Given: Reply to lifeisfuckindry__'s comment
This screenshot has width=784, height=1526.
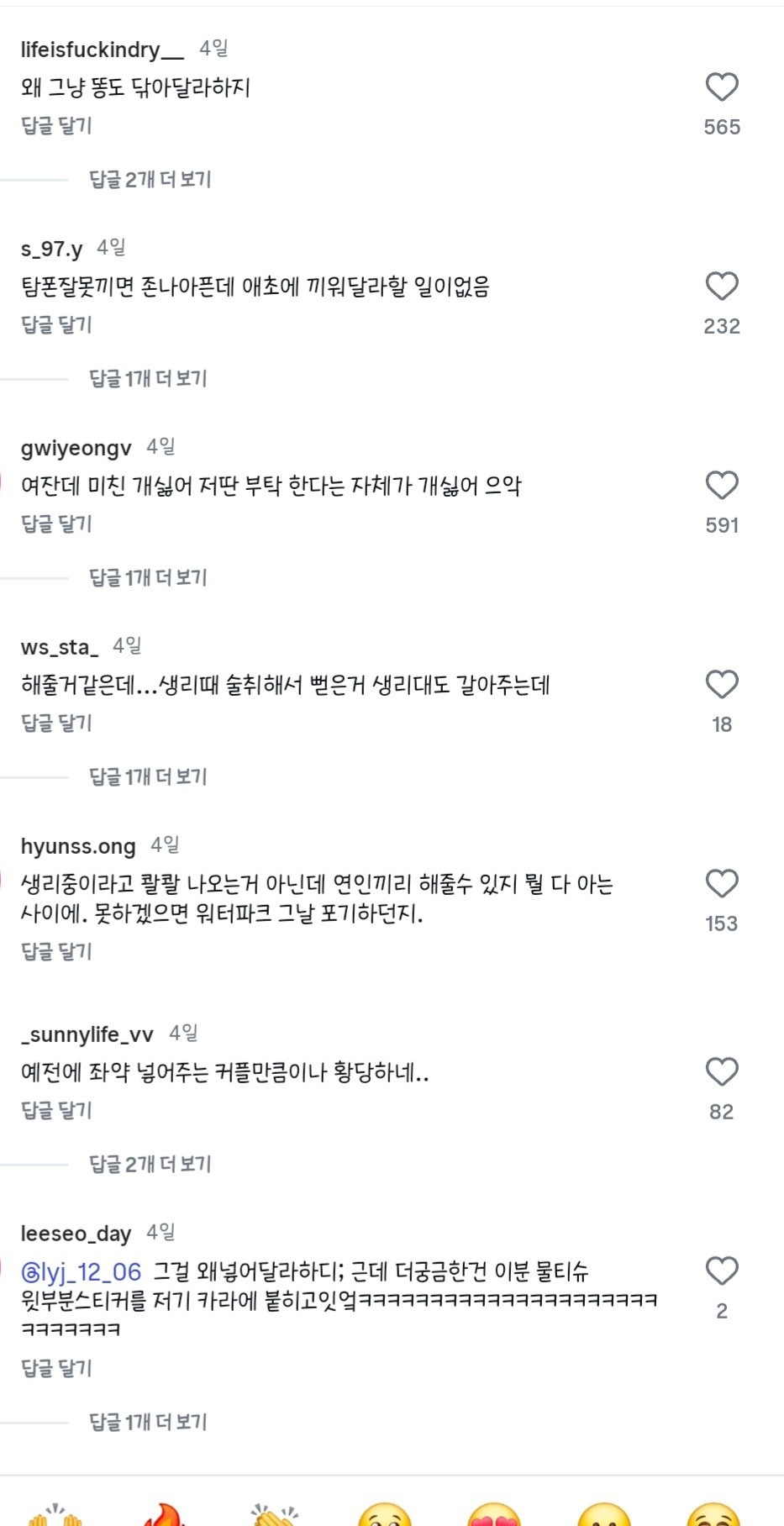Looking at the screenshot, I should (56, 126).
